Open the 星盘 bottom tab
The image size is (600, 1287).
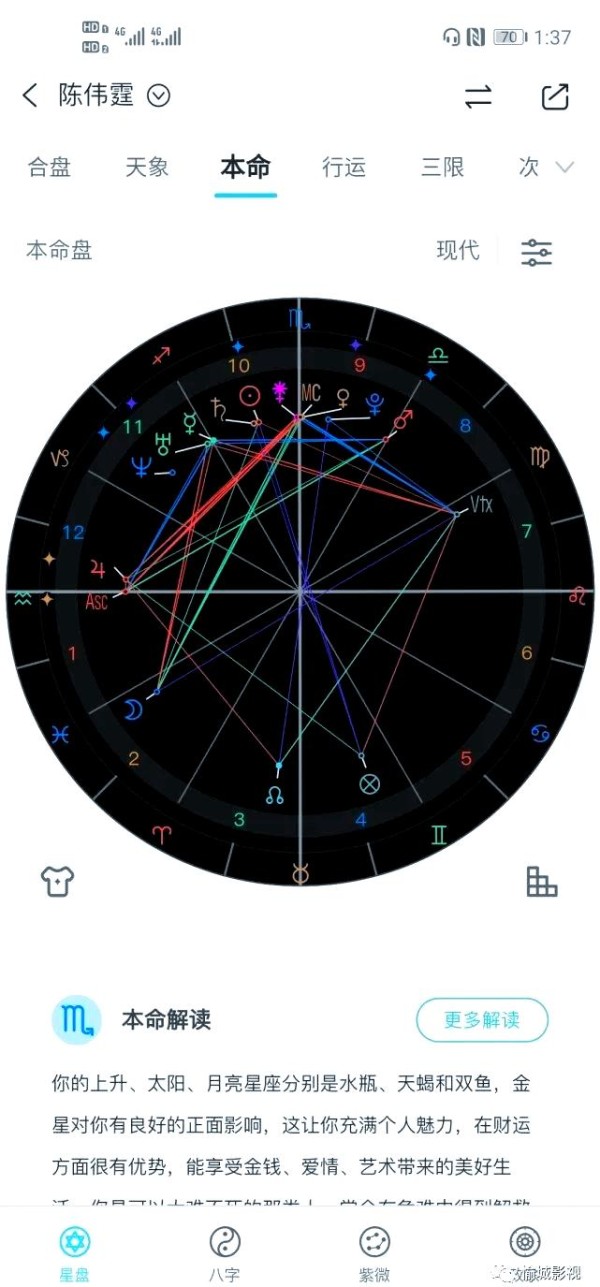click(75, 1251)
